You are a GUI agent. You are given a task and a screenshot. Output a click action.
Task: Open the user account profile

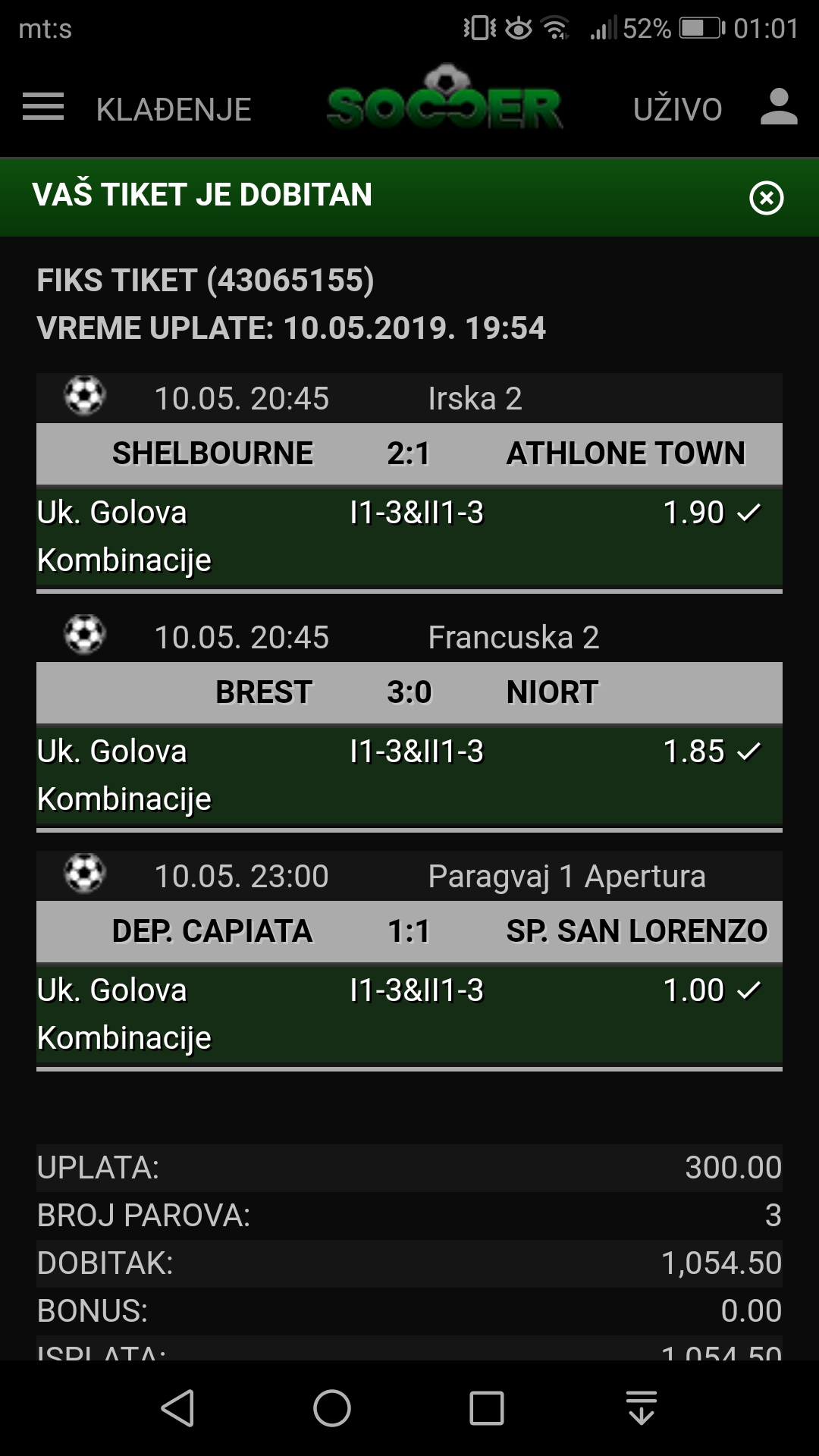779,107
